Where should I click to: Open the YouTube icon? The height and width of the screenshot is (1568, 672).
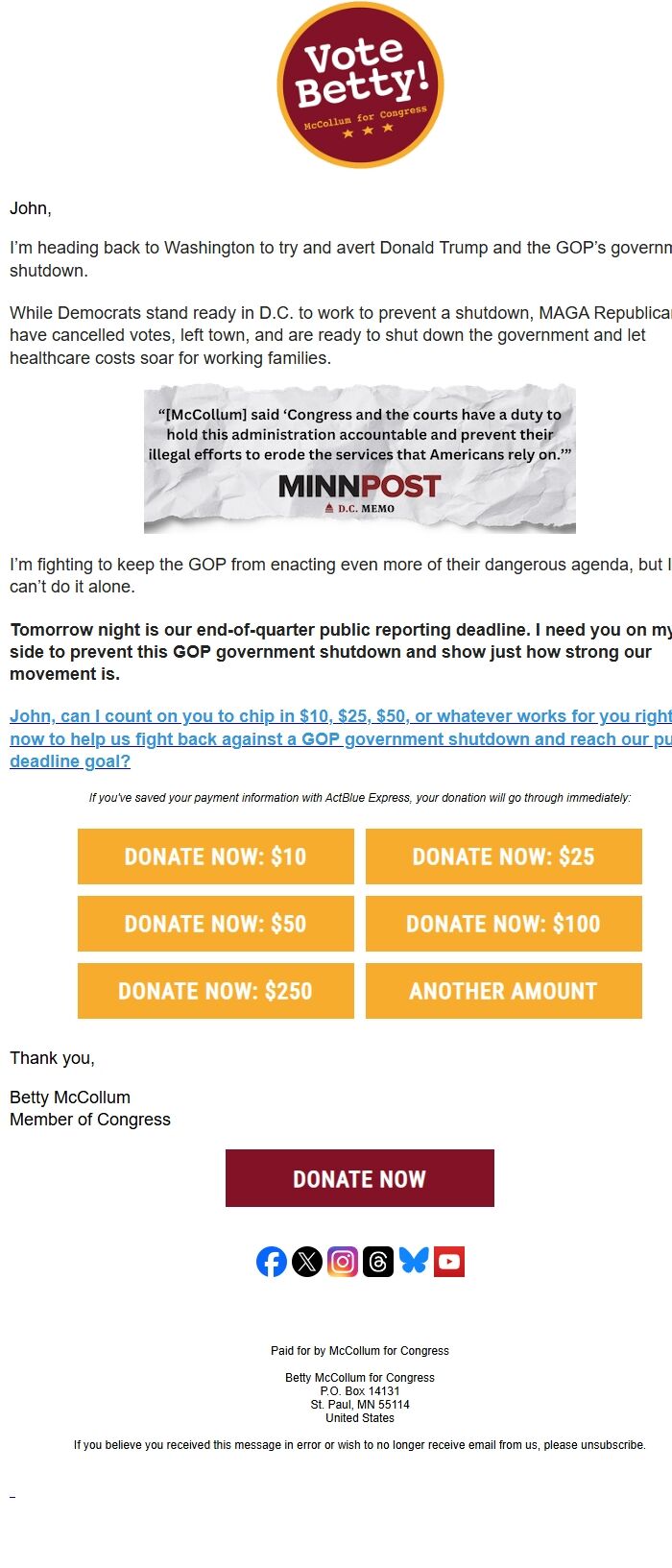(x=449, y=1262)
